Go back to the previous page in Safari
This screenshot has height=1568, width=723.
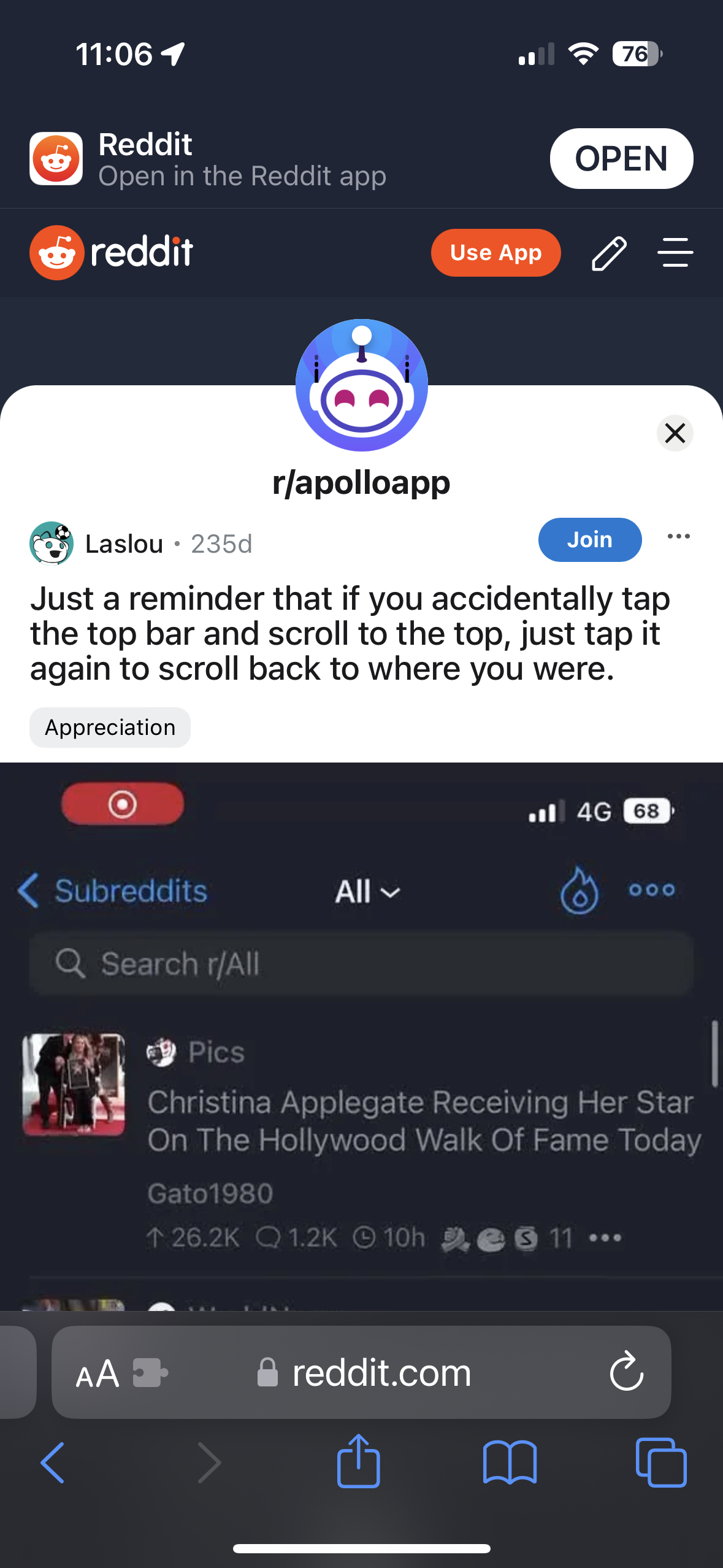[x=53, y=1462]
